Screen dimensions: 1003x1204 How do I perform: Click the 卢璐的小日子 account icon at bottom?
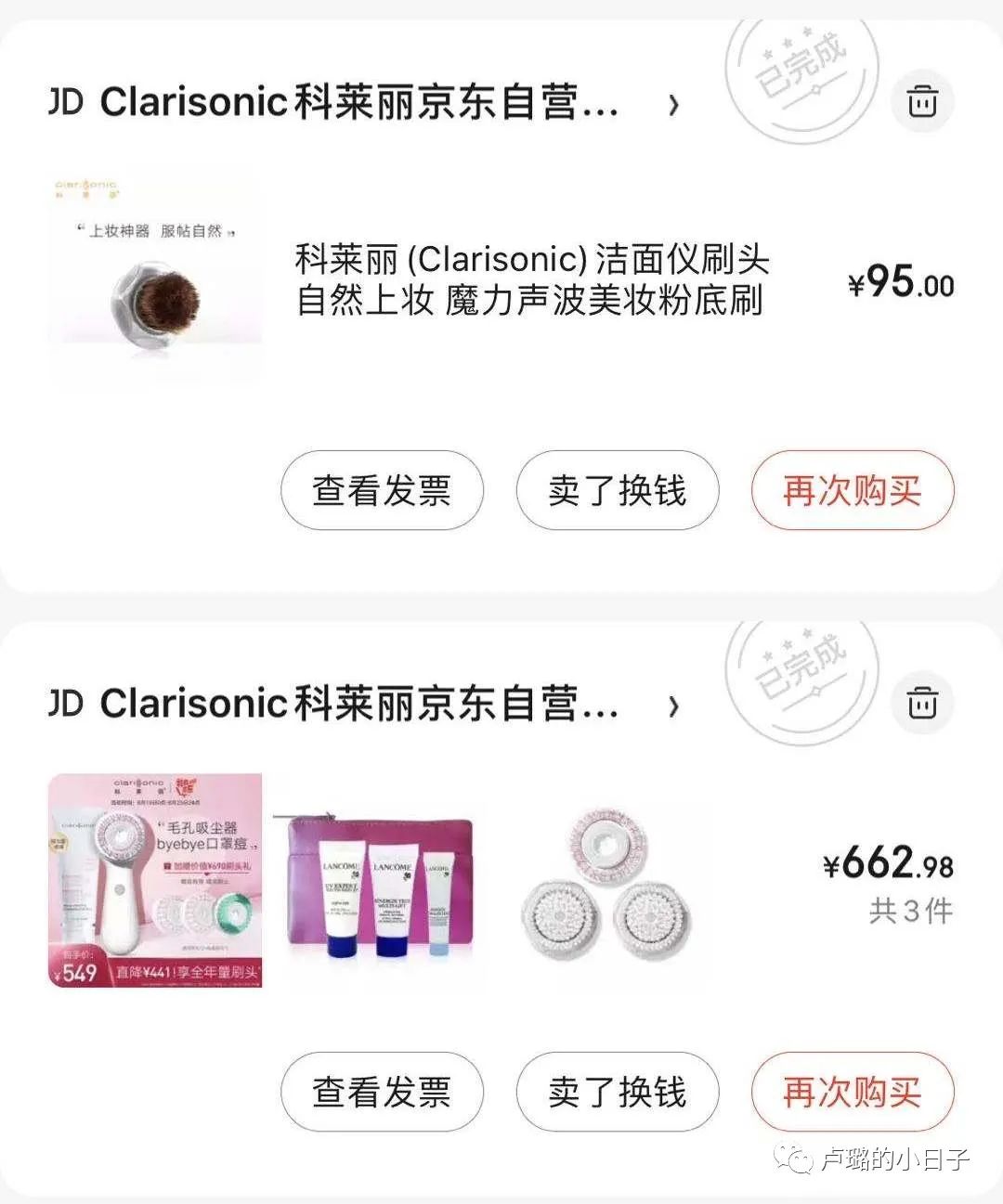pyautogui.click(x=795, y=1157)
